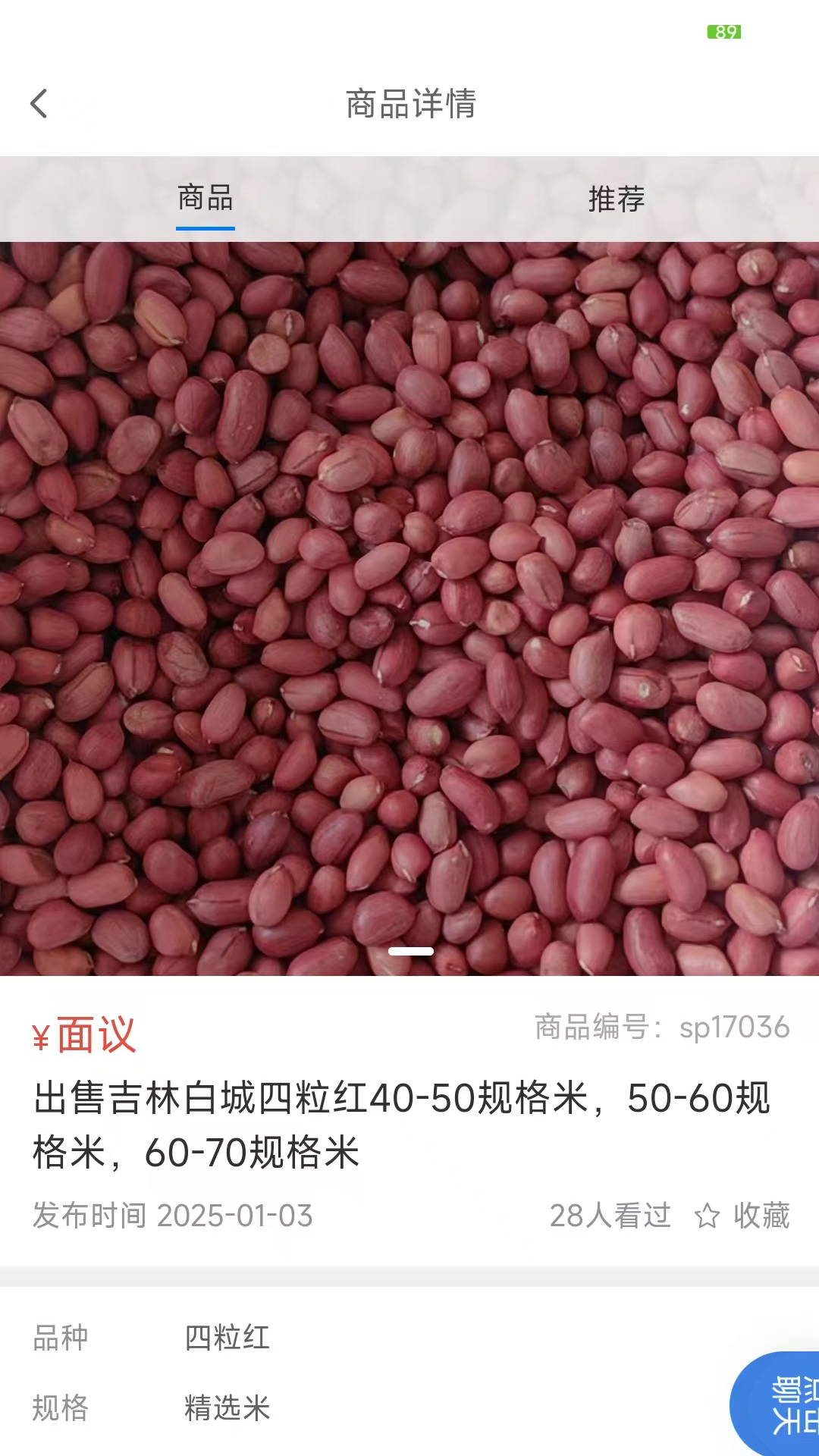This screenshot has height=1456, width=819.
Task: Tap the white carousel page indicator
Action: click(x=409, y=949)
